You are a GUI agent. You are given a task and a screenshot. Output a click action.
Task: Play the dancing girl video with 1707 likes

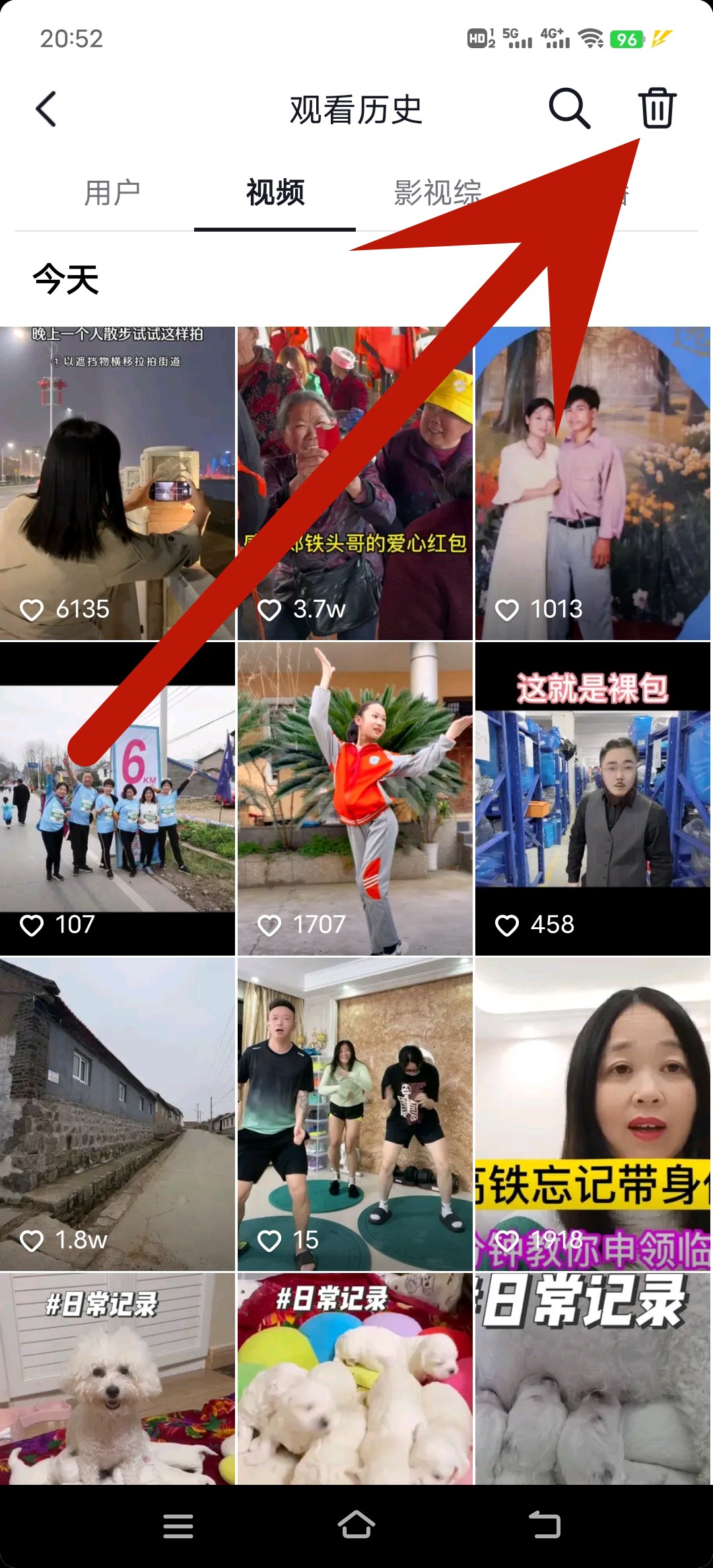pos(355,799)
